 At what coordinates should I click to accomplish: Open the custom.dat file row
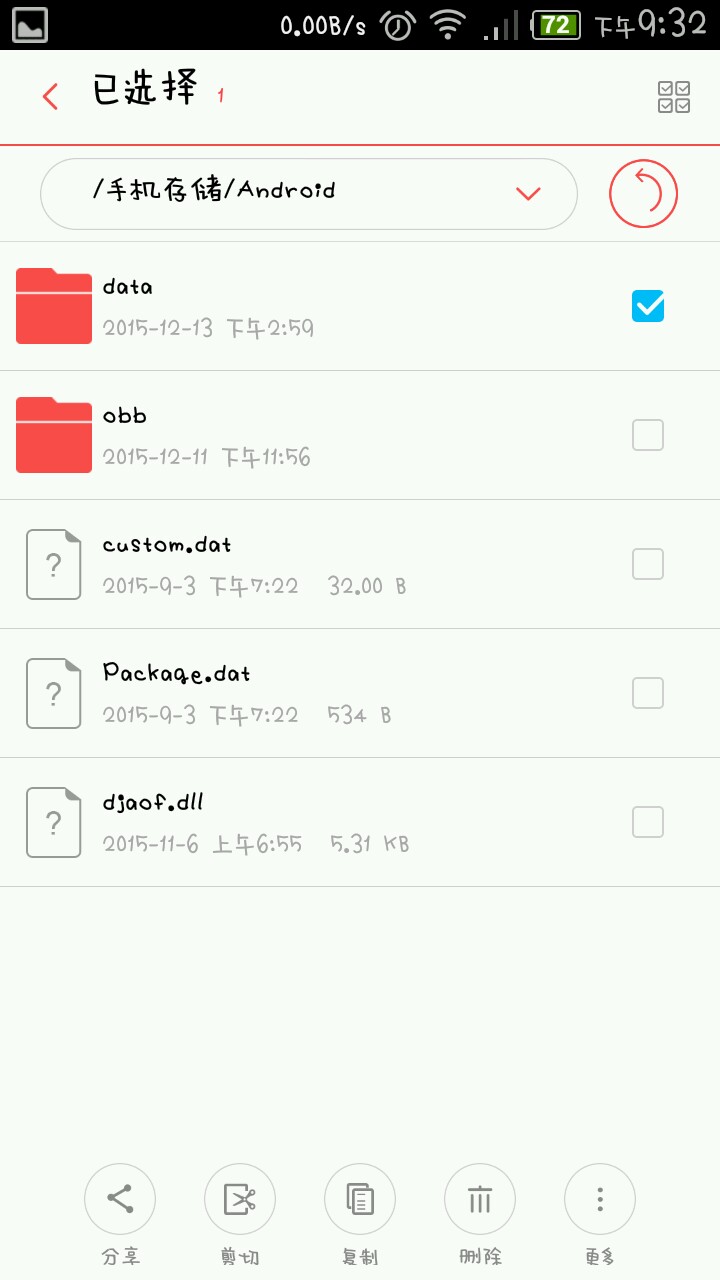click(x=300, y=564)
